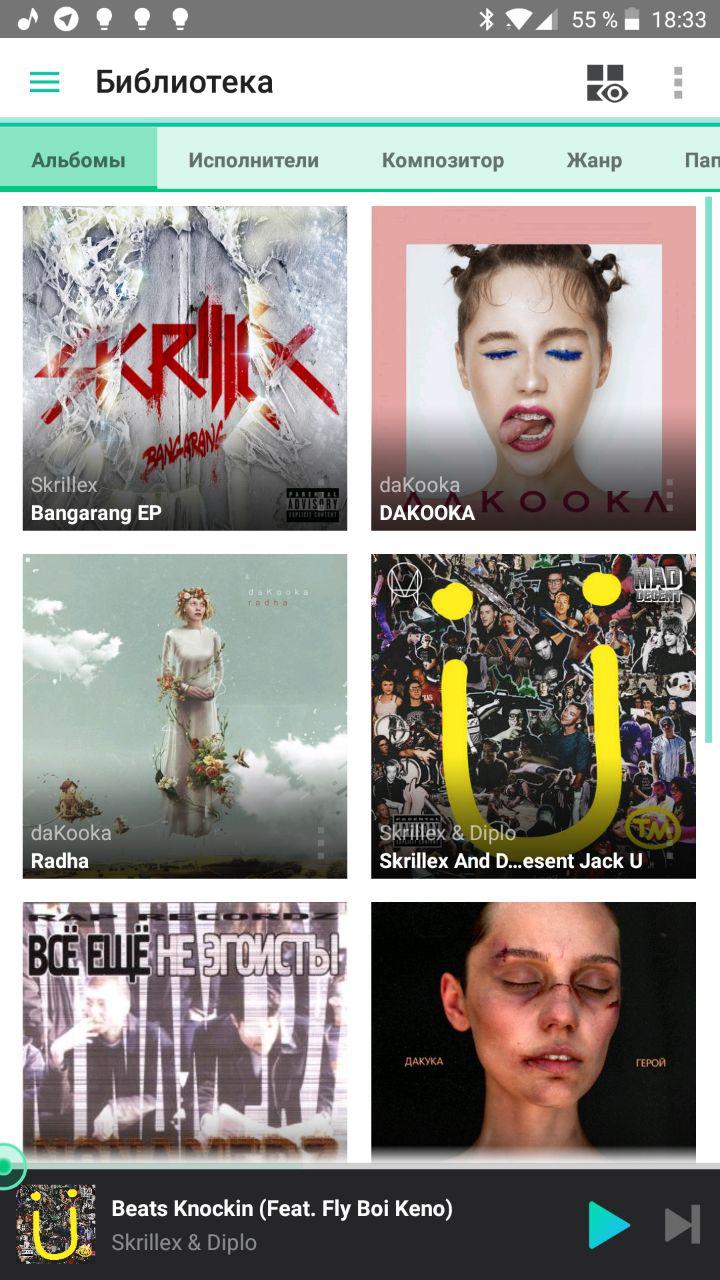Switch to the Композитор tab
The image size is (720, 1280).
[x=443, y=160]
